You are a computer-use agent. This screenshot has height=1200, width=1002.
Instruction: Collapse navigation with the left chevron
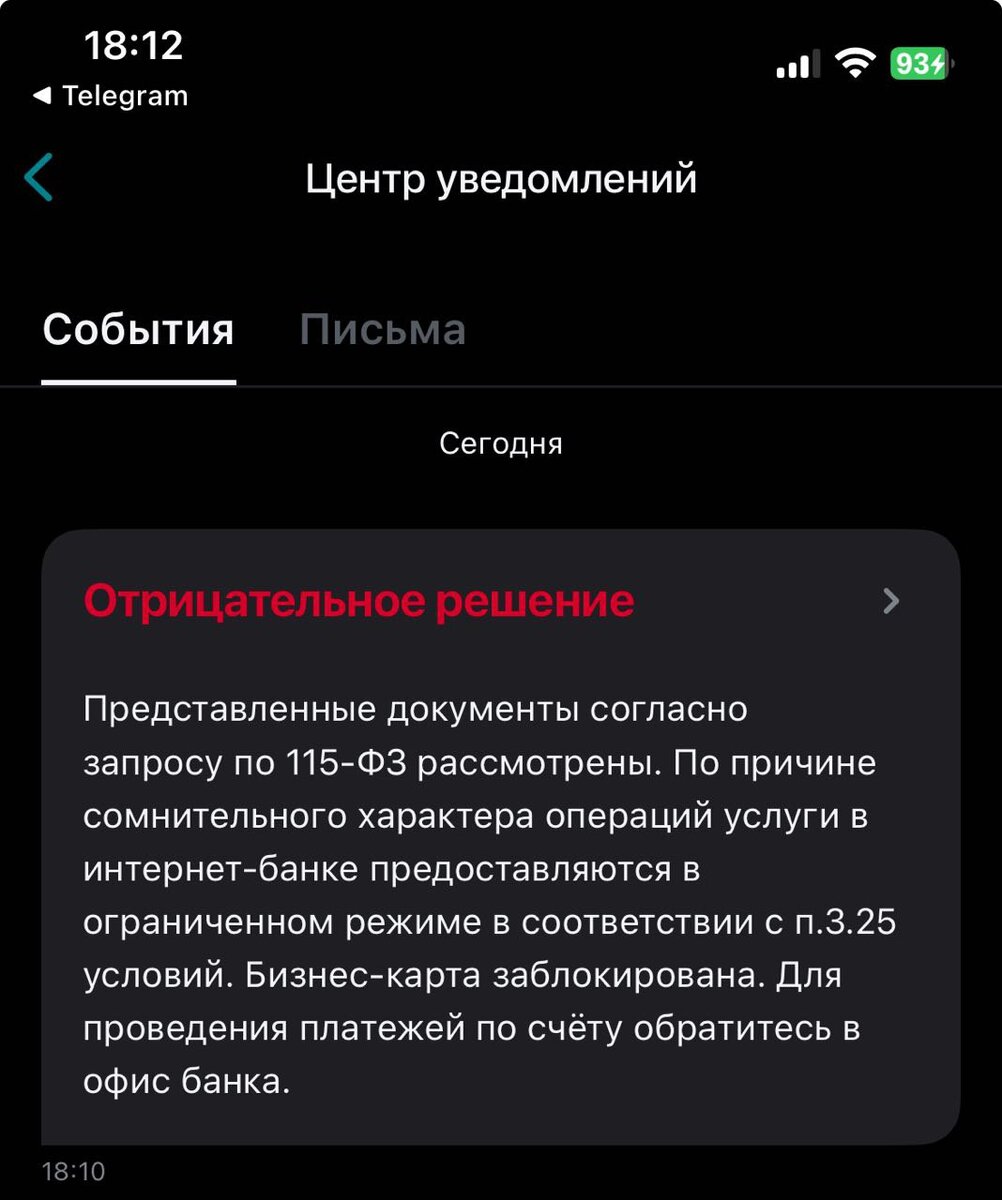[x=38, y=178]
